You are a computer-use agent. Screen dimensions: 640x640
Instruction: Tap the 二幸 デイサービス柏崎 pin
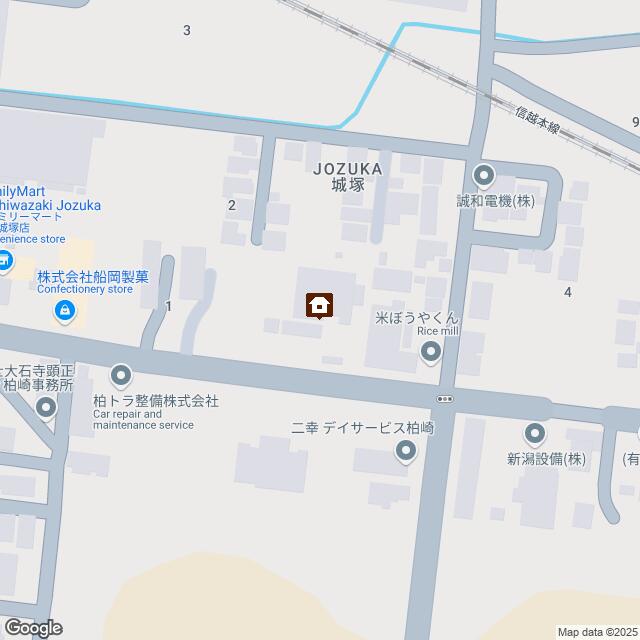pos(405,452)
